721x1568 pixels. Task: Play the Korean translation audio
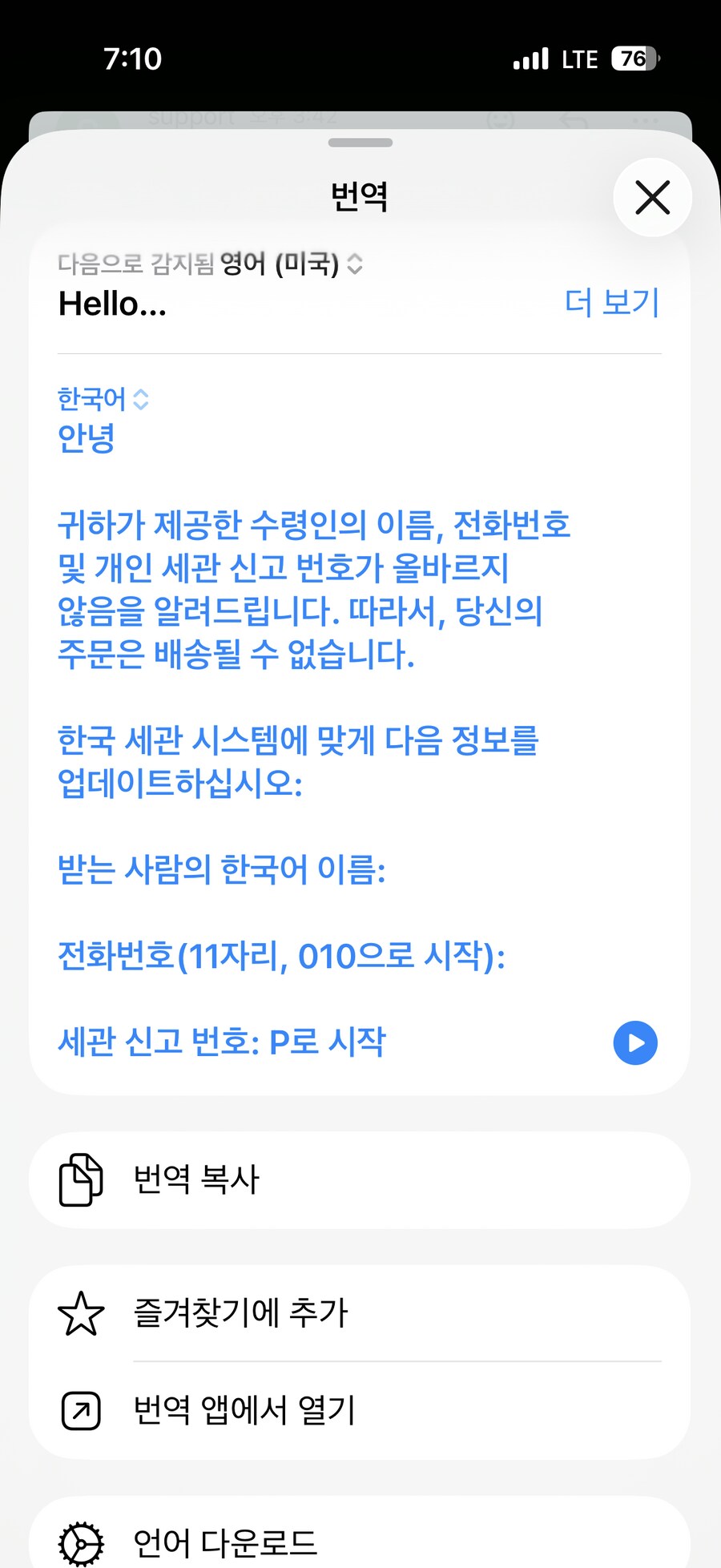pyautogui.click(x=634, y=1042)
